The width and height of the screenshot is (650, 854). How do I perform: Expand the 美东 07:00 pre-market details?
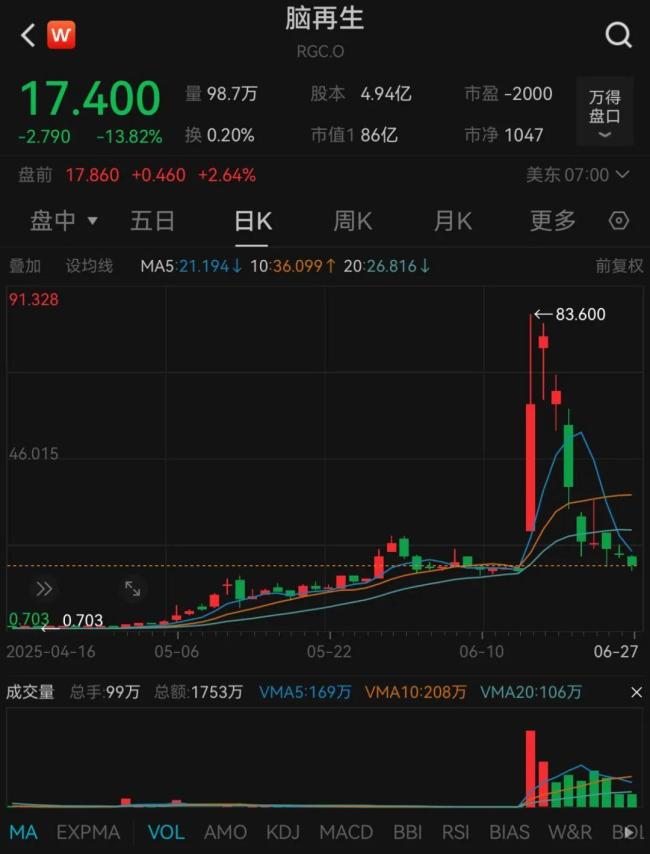pos(578,175)
